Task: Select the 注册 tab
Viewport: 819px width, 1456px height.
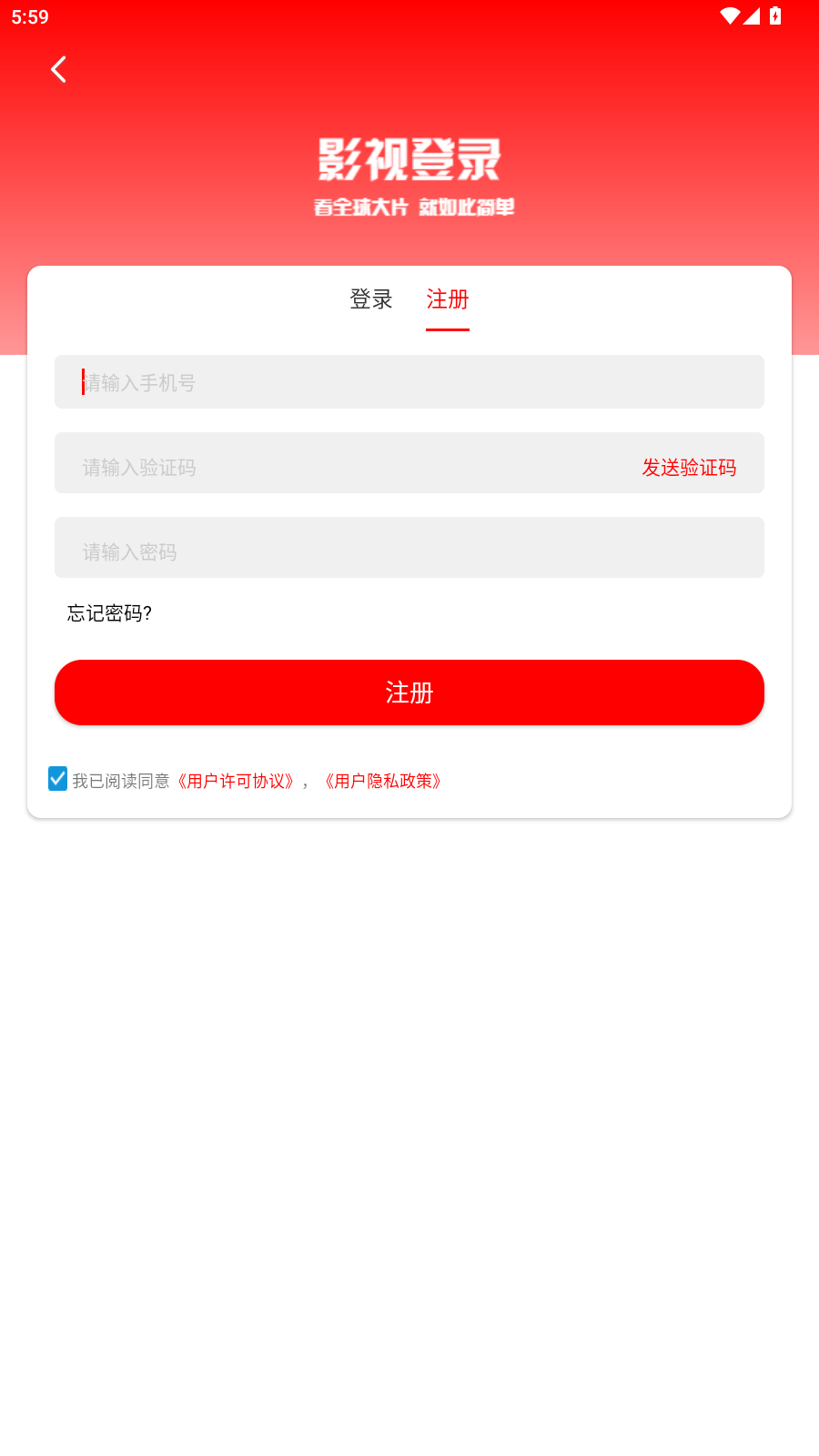Action: [448, 299]
